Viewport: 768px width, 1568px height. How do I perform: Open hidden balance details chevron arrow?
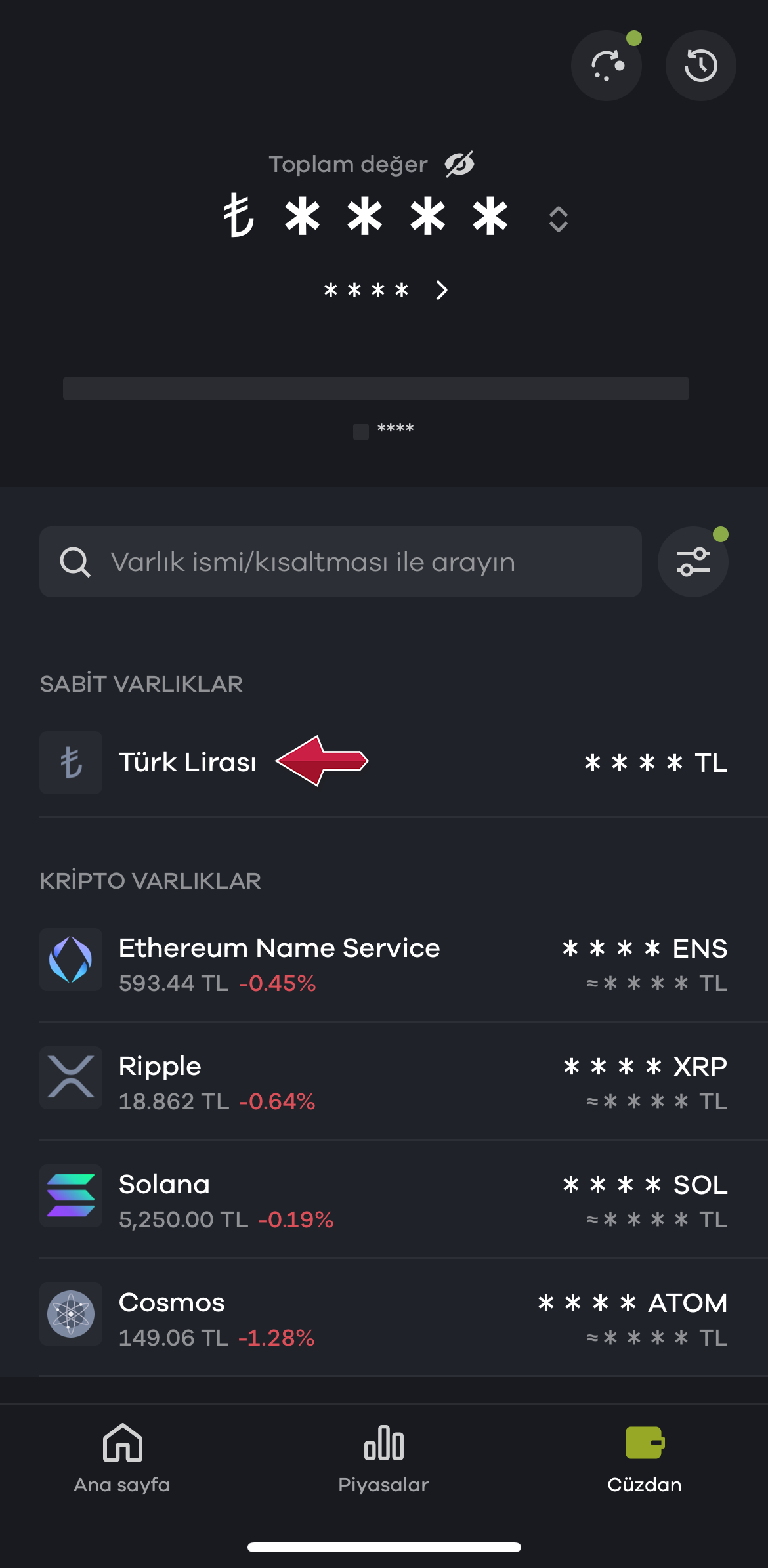(442, 290)
